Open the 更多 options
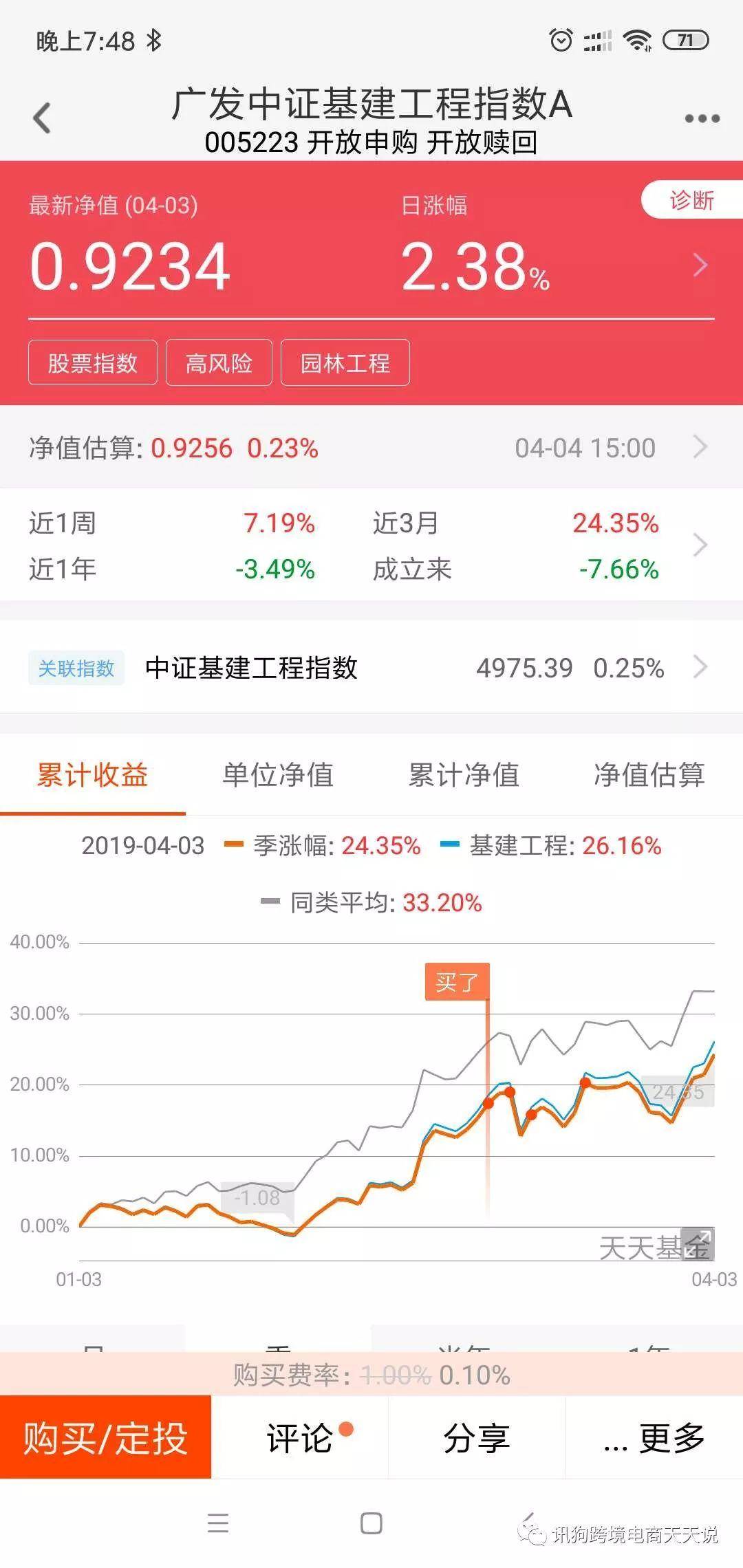This screenshot has height=1568, width=743. tap(654, 1438)
